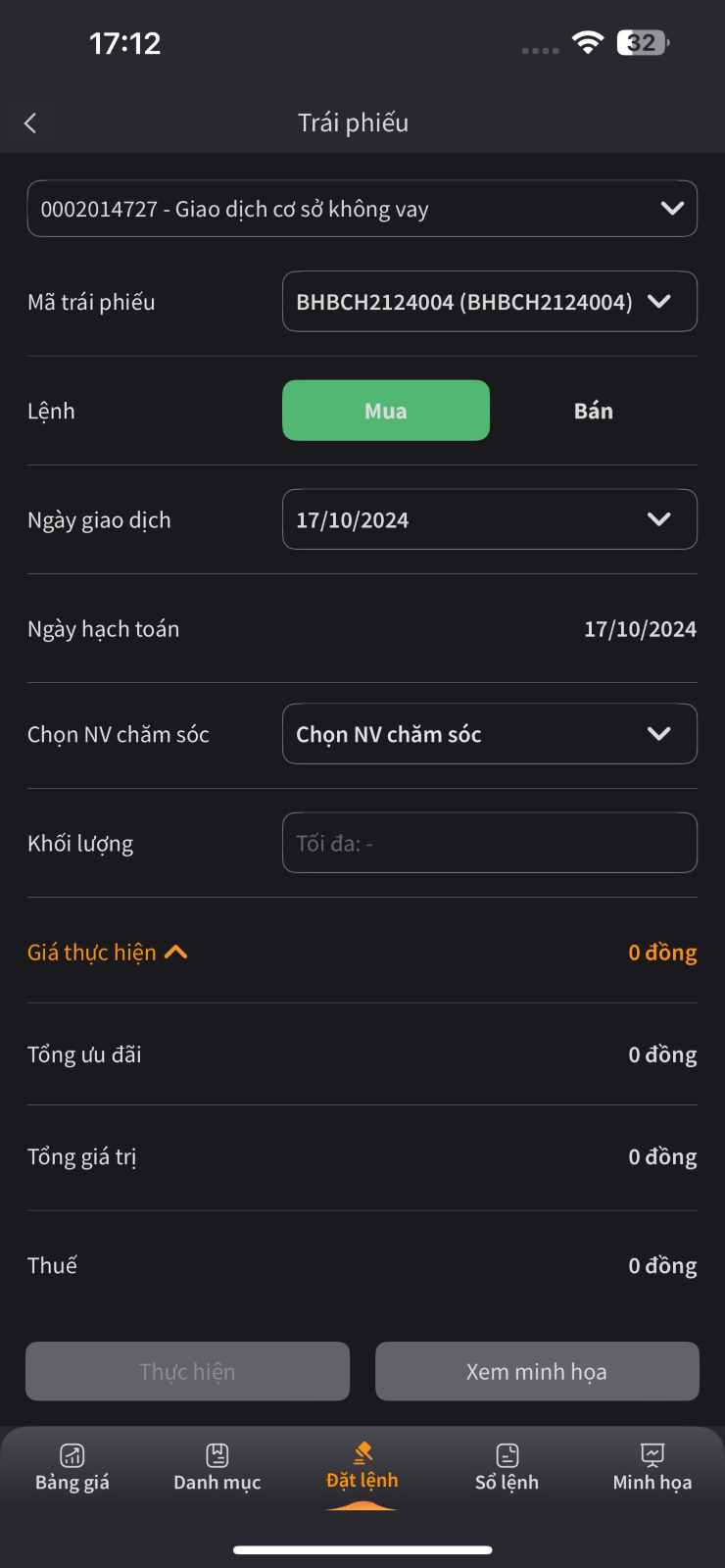Switch to the Đặt lệnh tab
The image size is (725, 1568).
362,1468
